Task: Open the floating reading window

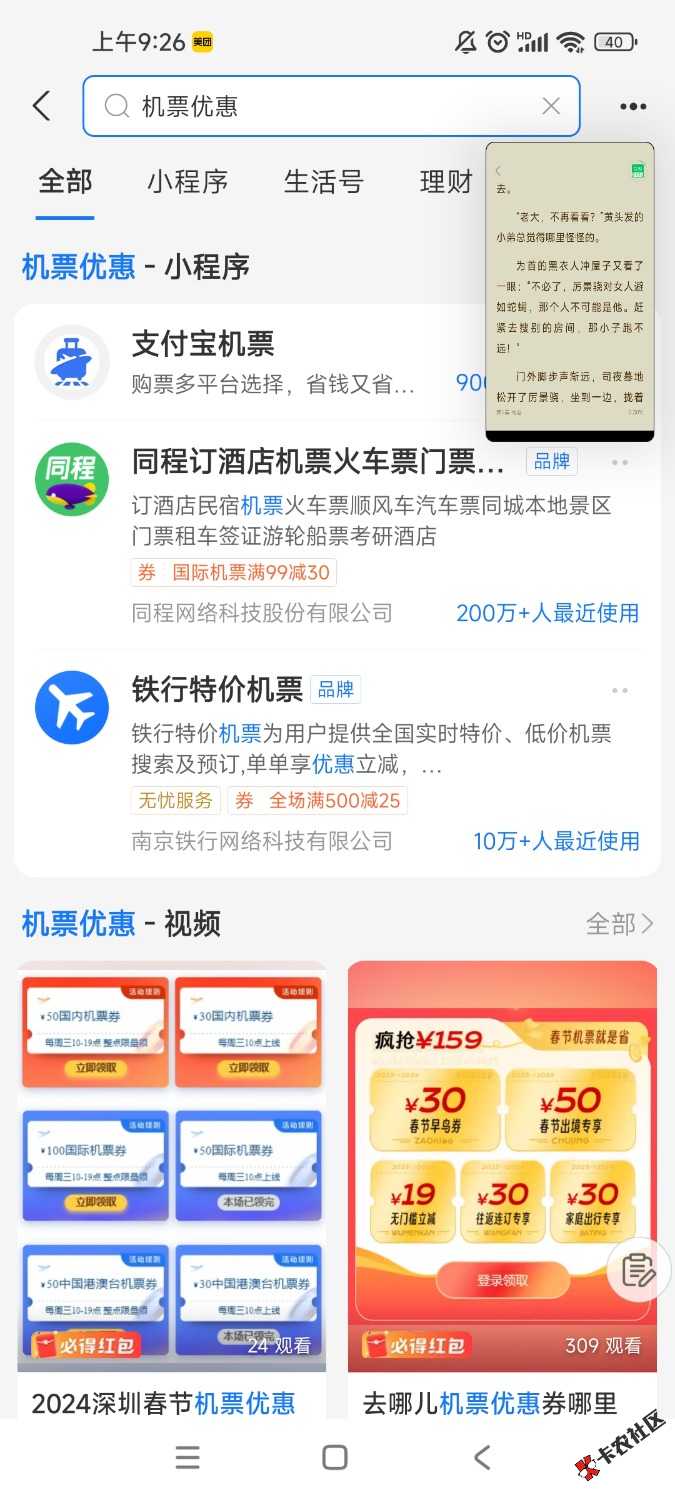Action: 569,290
